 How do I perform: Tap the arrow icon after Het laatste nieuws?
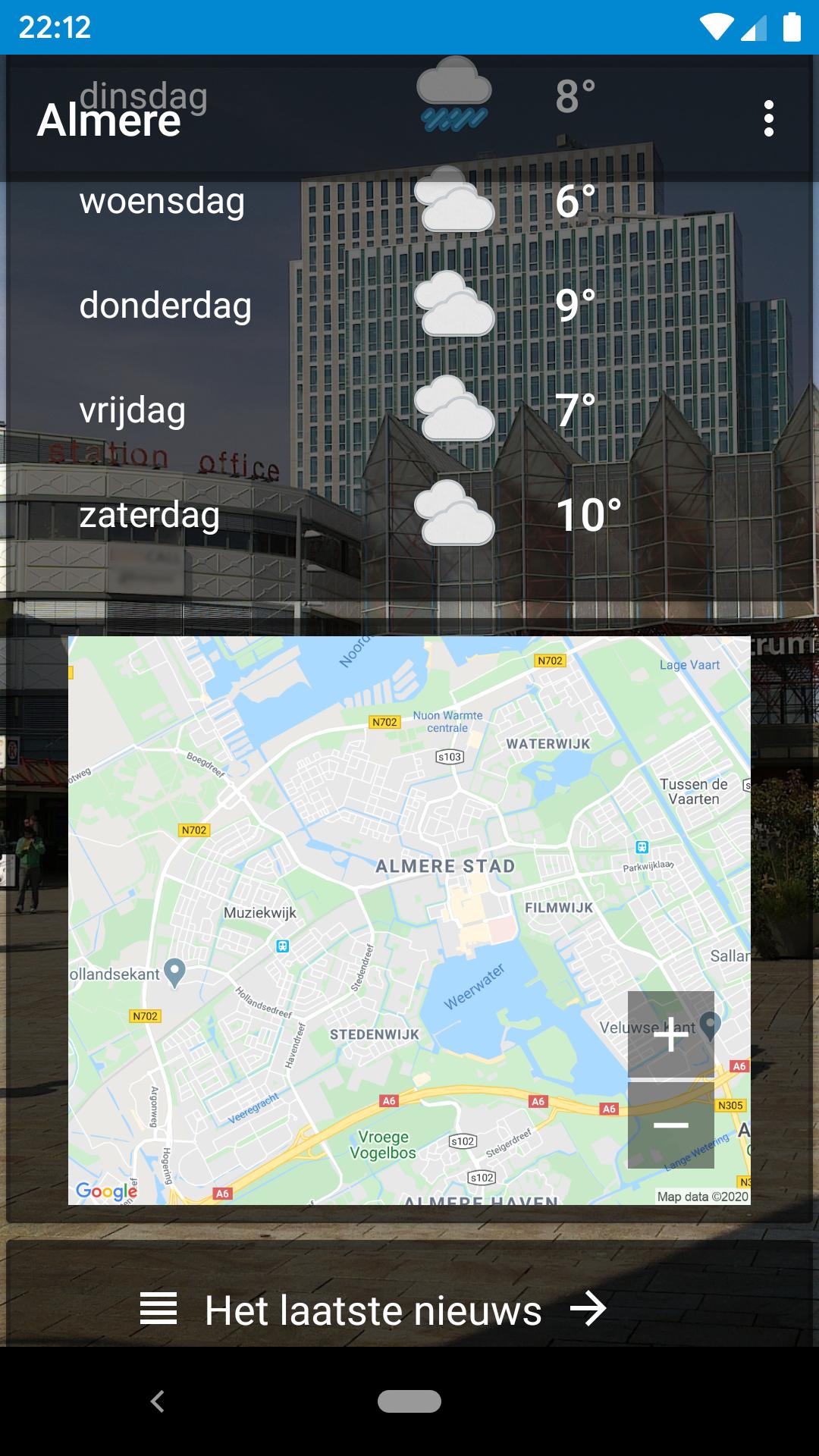(x=589, y=1310)
